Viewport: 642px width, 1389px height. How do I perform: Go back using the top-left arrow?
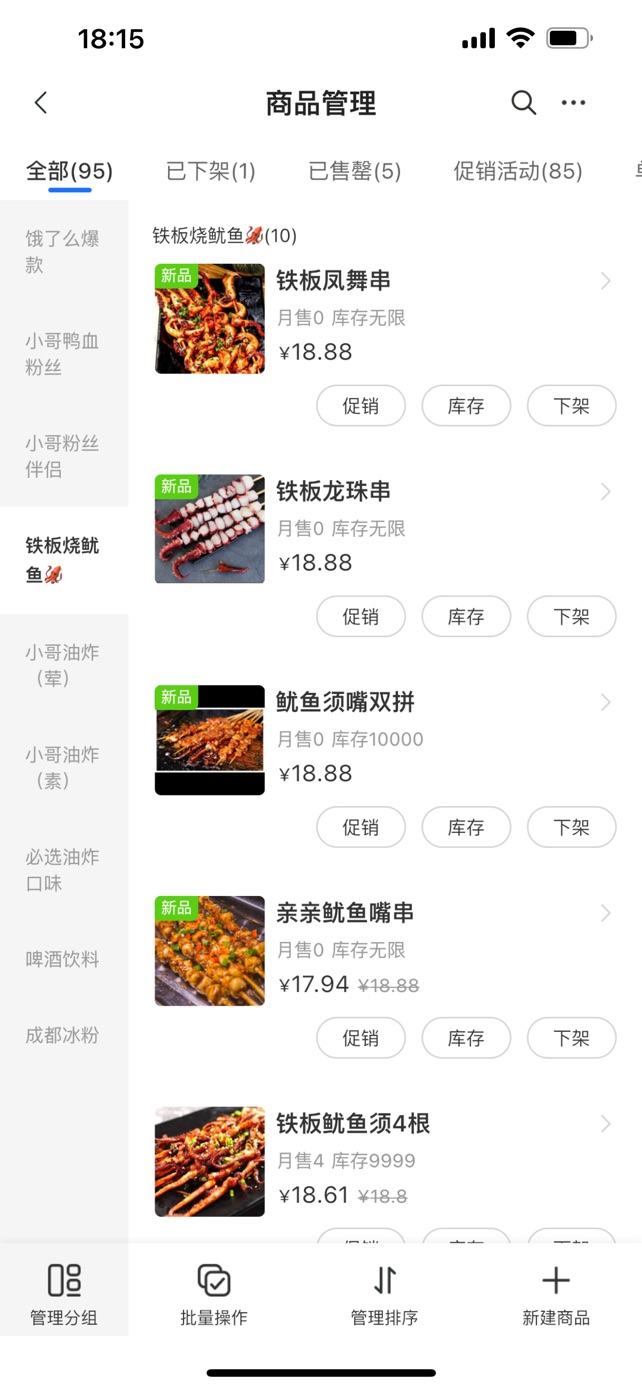(41, 102)
